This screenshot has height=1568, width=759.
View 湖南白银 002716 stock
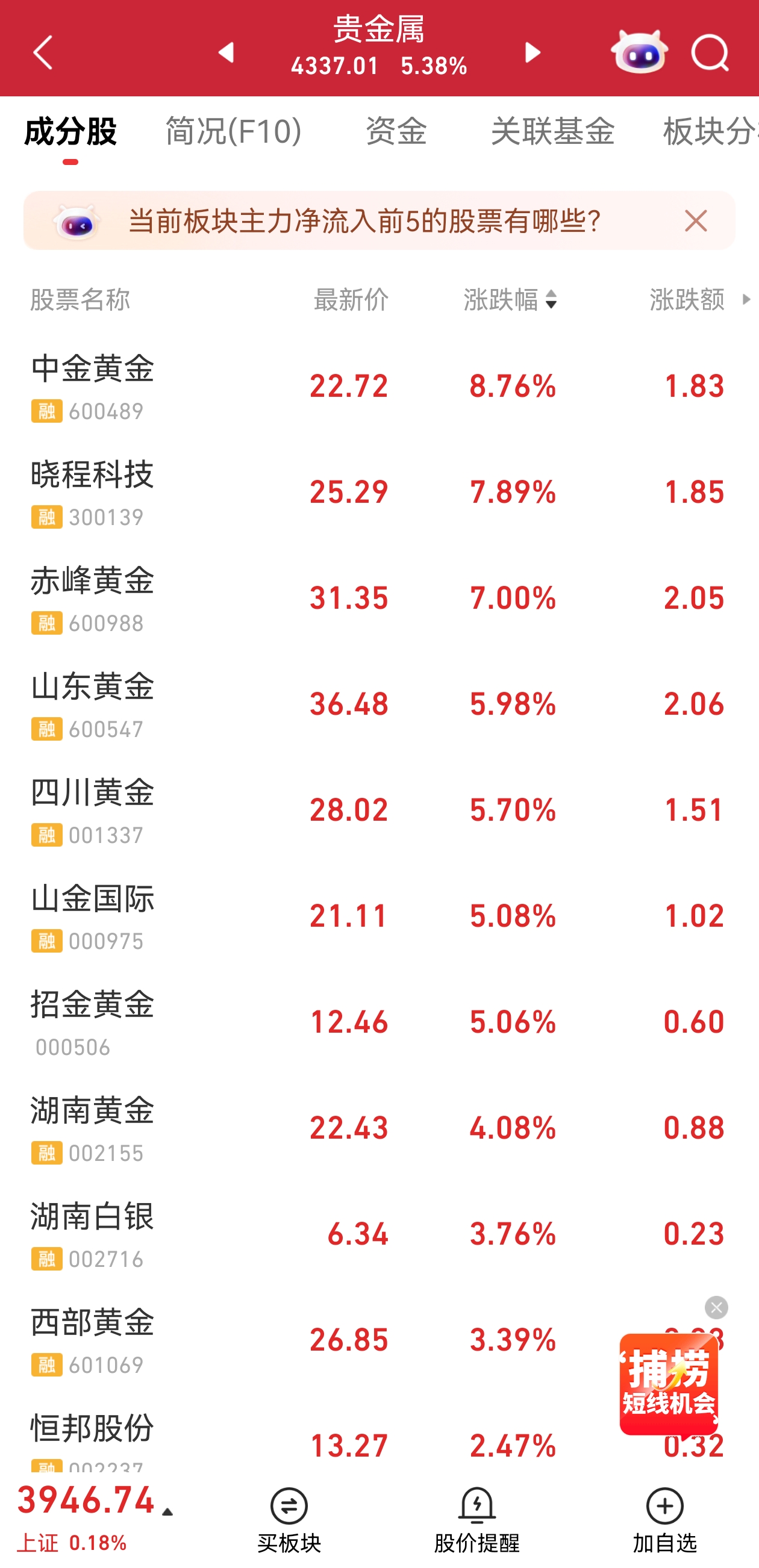pyautogui.click(x=93, y=1233)
